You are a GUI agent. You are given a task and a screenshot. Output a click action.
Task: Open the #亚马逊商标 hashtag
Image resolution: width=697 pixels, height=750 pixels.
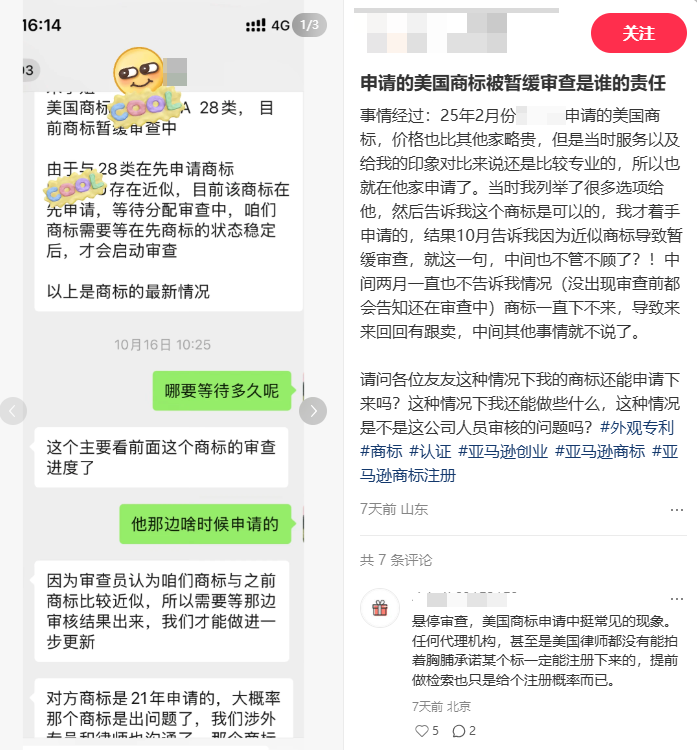(x=600, y=451)
